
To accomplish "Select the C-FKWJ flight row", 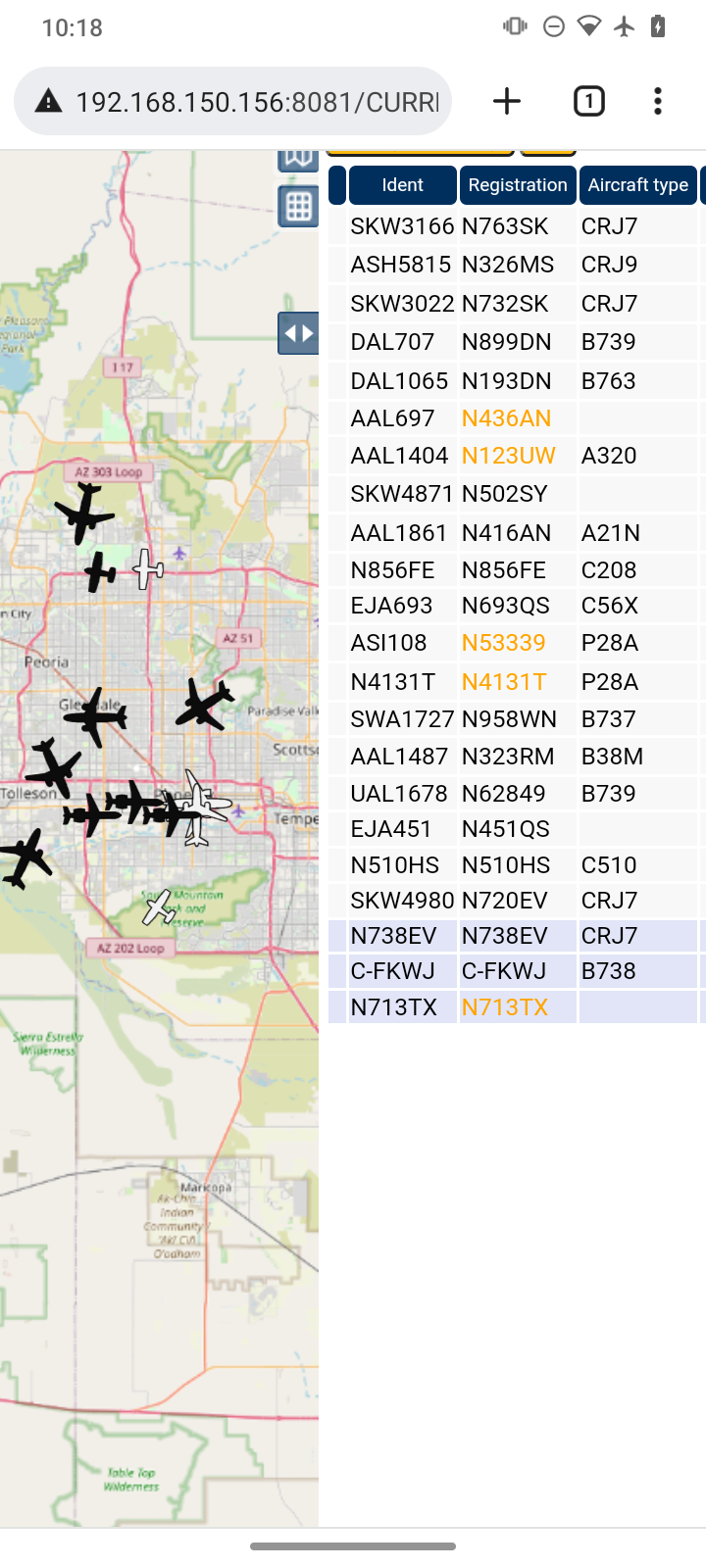I will coord(517,971).
